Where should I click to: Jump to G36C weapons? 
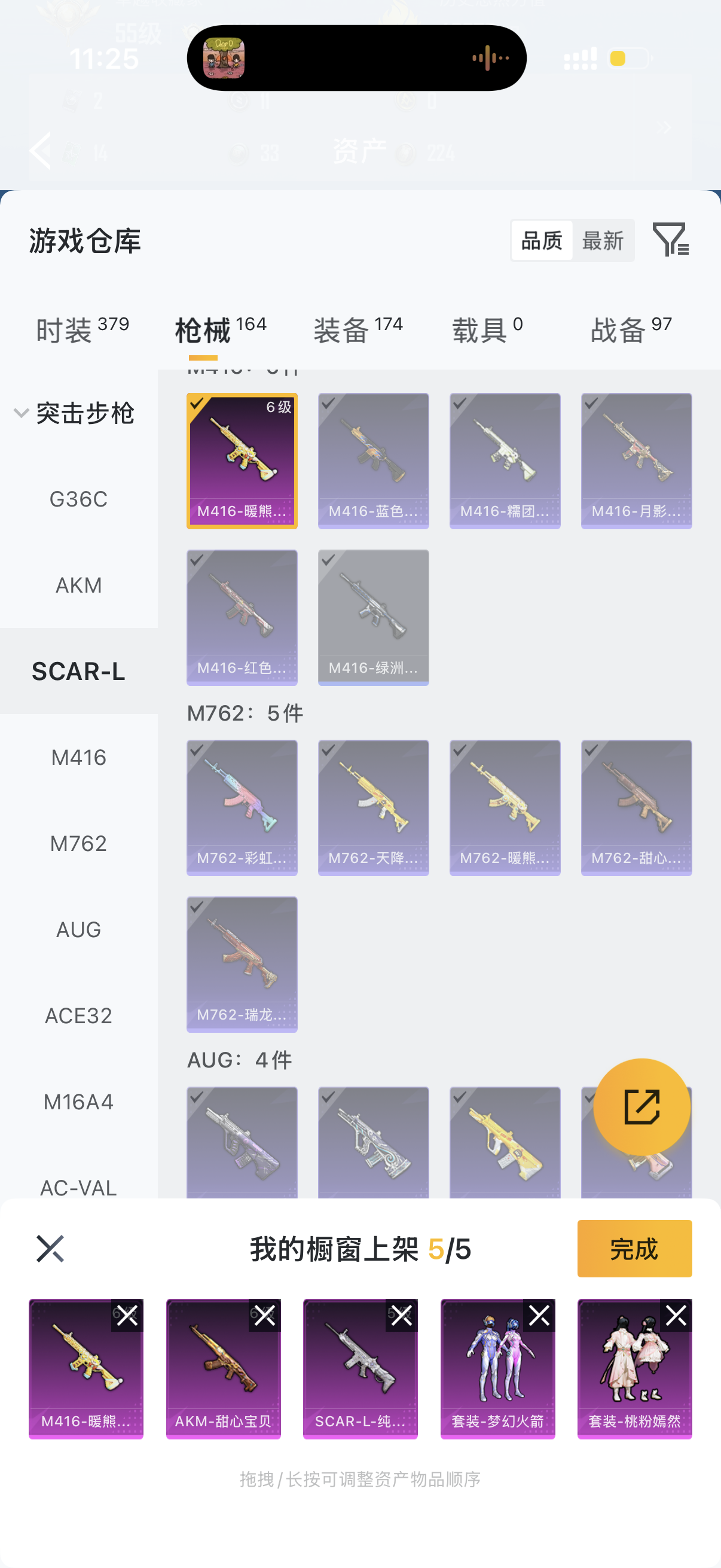(x=78, y=499)
